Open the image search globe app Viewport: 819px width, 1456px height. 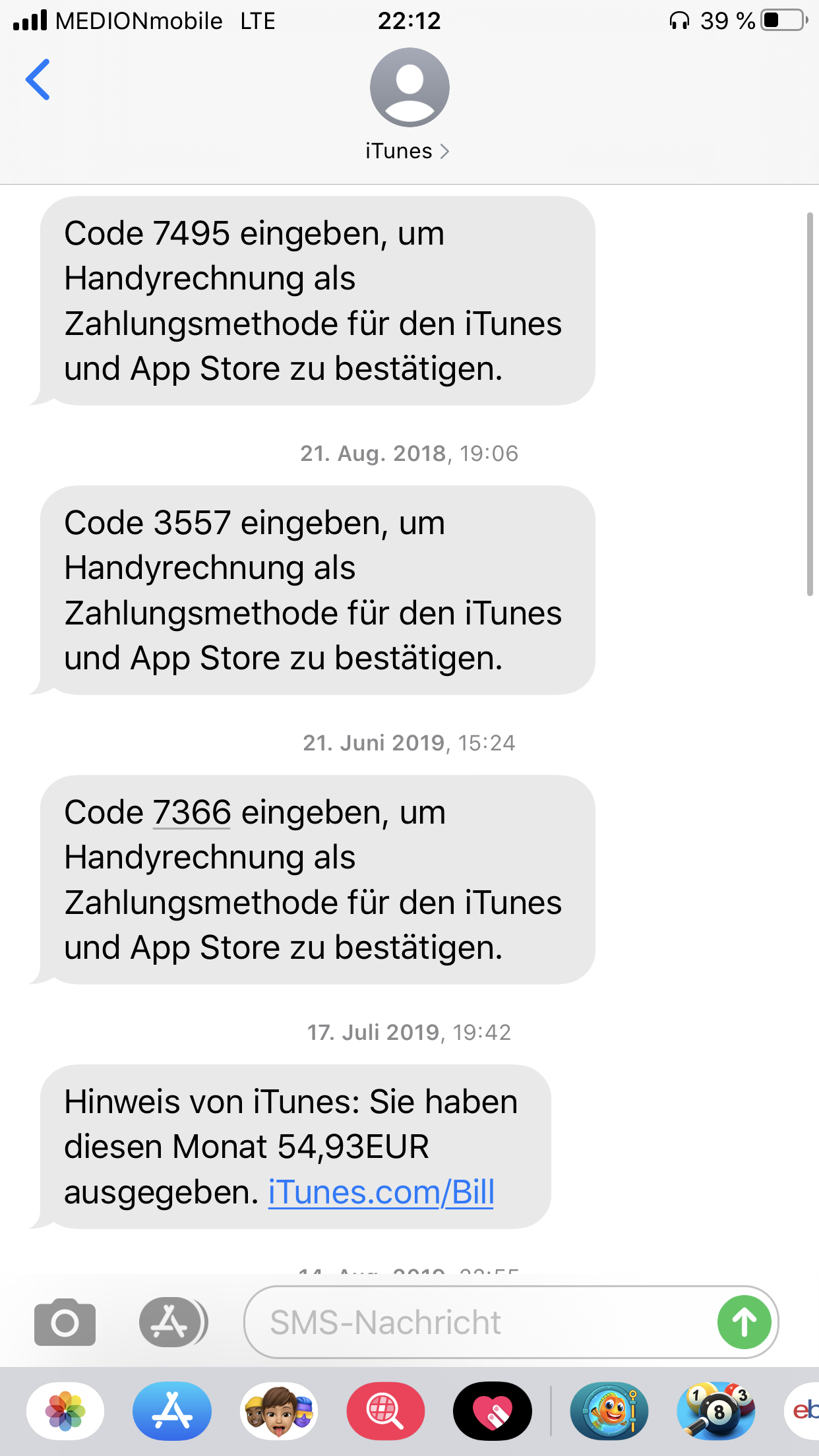tap(386, 1411)
